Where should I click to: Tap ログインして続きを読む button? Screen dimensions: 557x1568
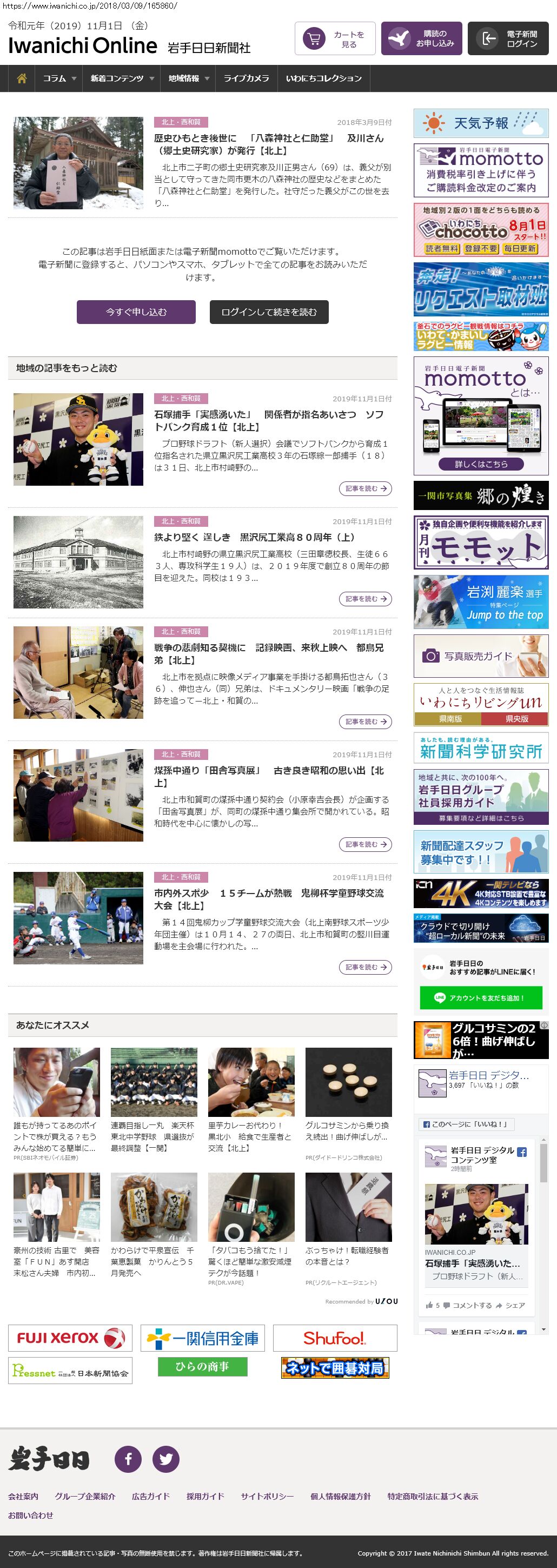coord(268,312)
